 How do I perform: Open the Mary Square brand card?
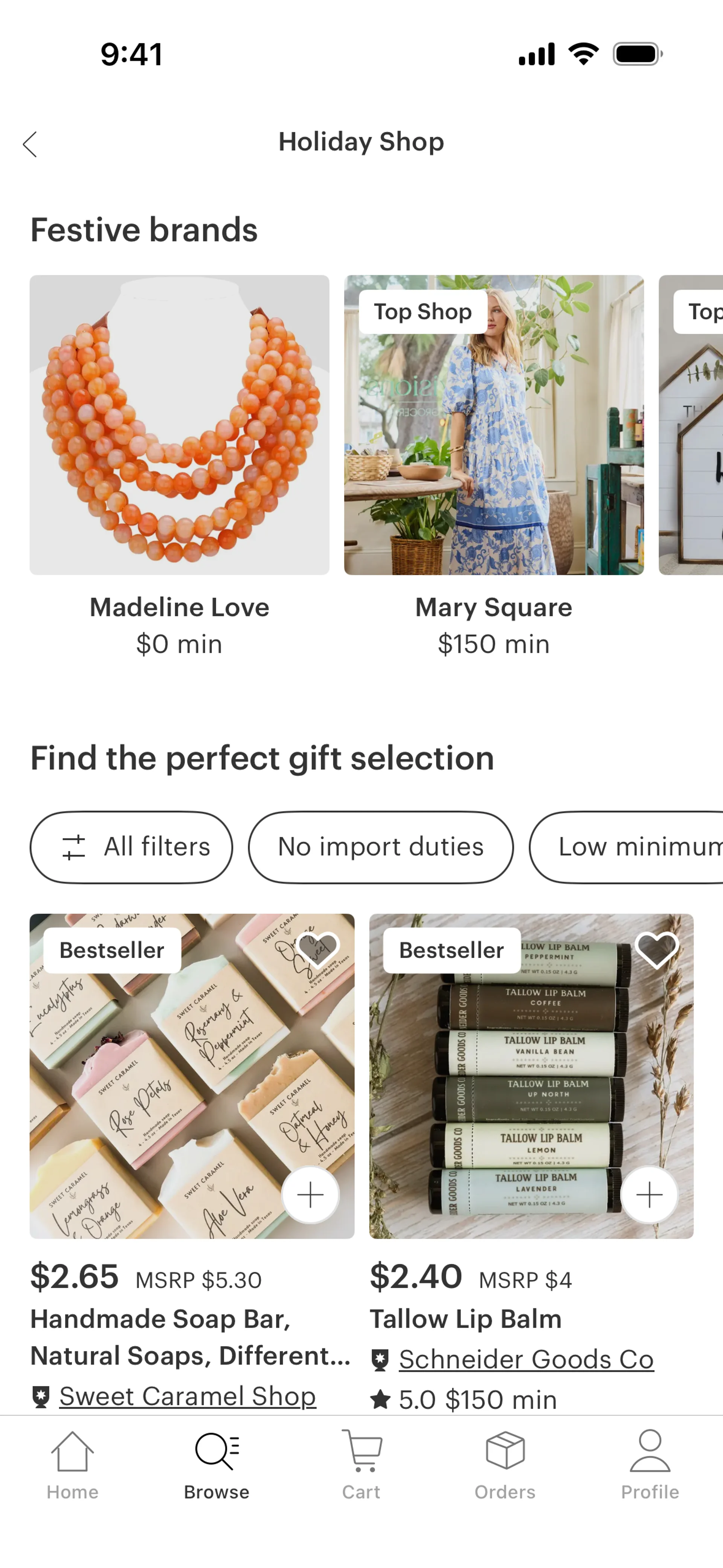point(494,425)
